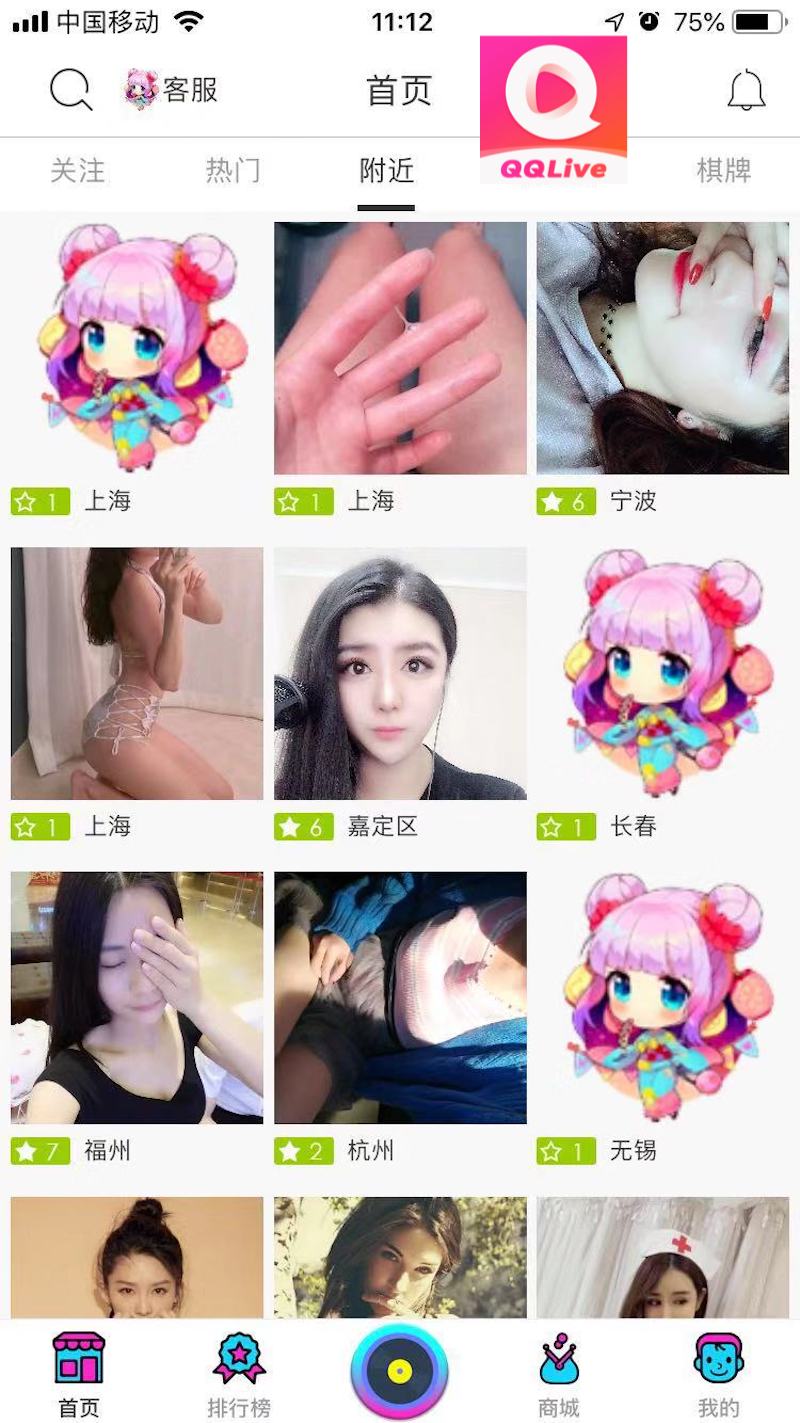Select the currently active 附近 tab
Viewport: 800px width, 1423px height.
click(385, 170)
